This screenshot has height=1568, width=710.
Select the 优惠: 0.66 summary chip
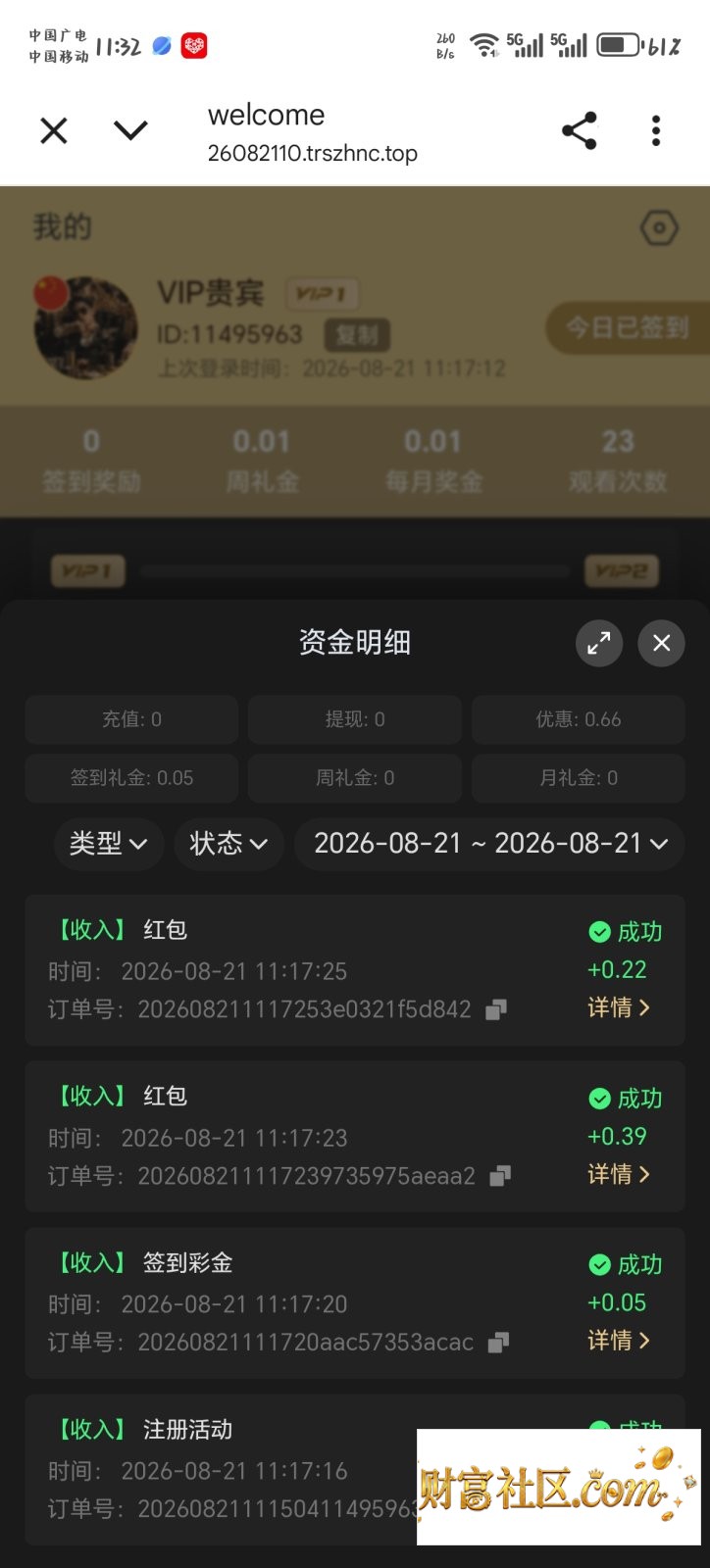coord(579,719)
